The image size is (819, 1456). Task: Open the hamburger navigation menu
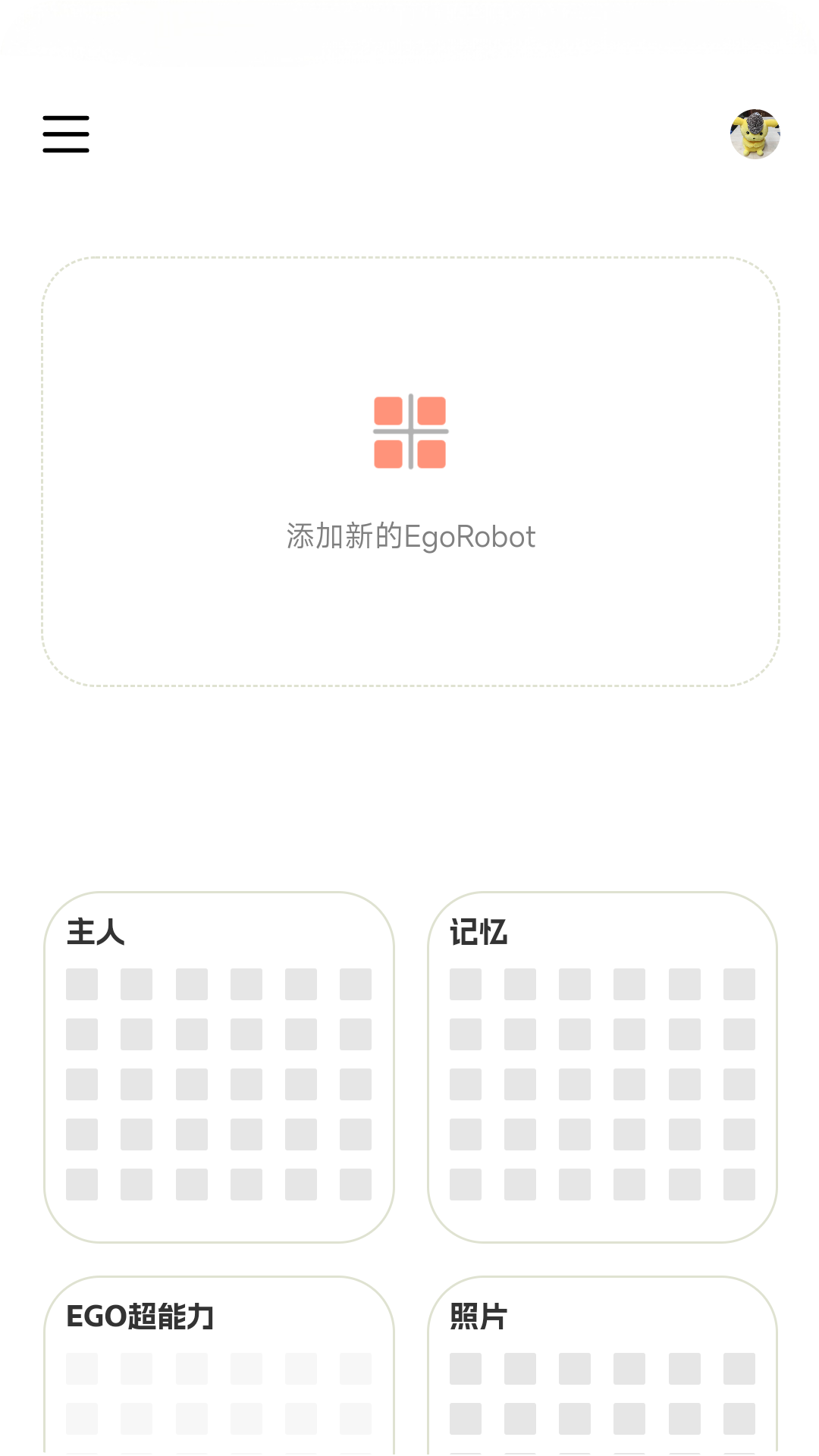pyautogui.click(x=65, y=134)
